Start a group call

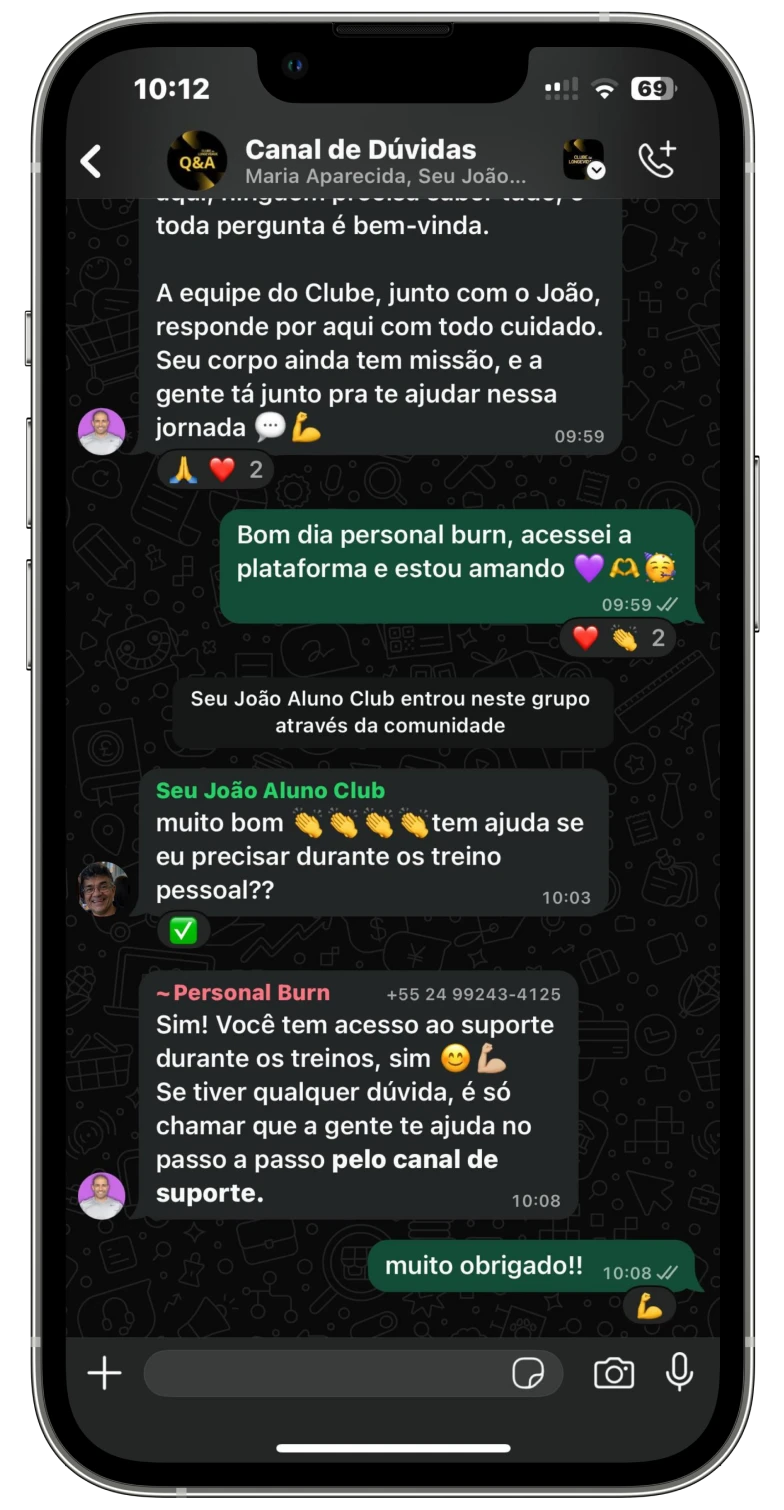pyautogui.click(x=657, y=160)
